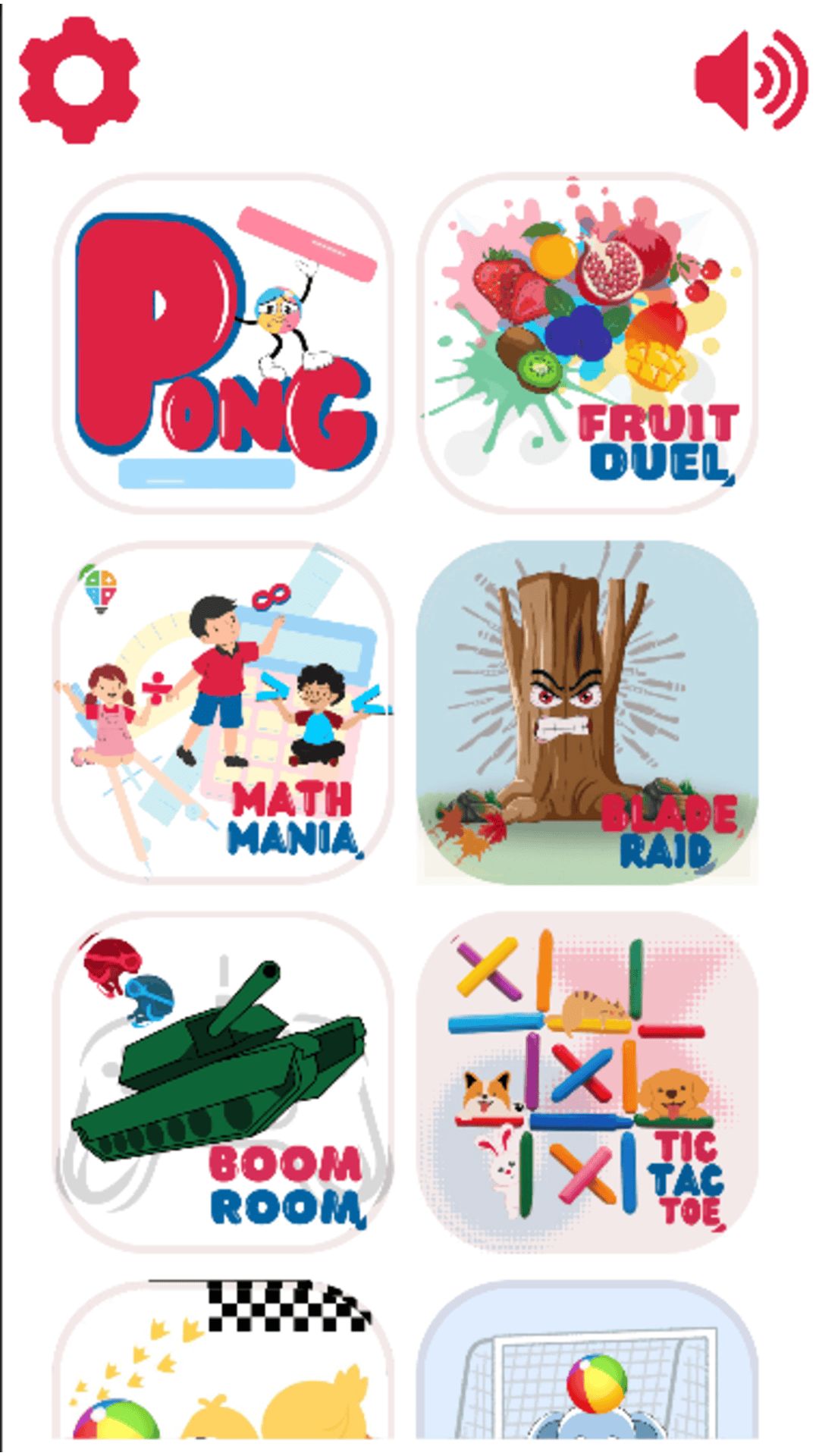Image resolution: width=819 pixels, height=1456 pixels.
Task: Open the soccer goal net game
Action: [588, 1365]
